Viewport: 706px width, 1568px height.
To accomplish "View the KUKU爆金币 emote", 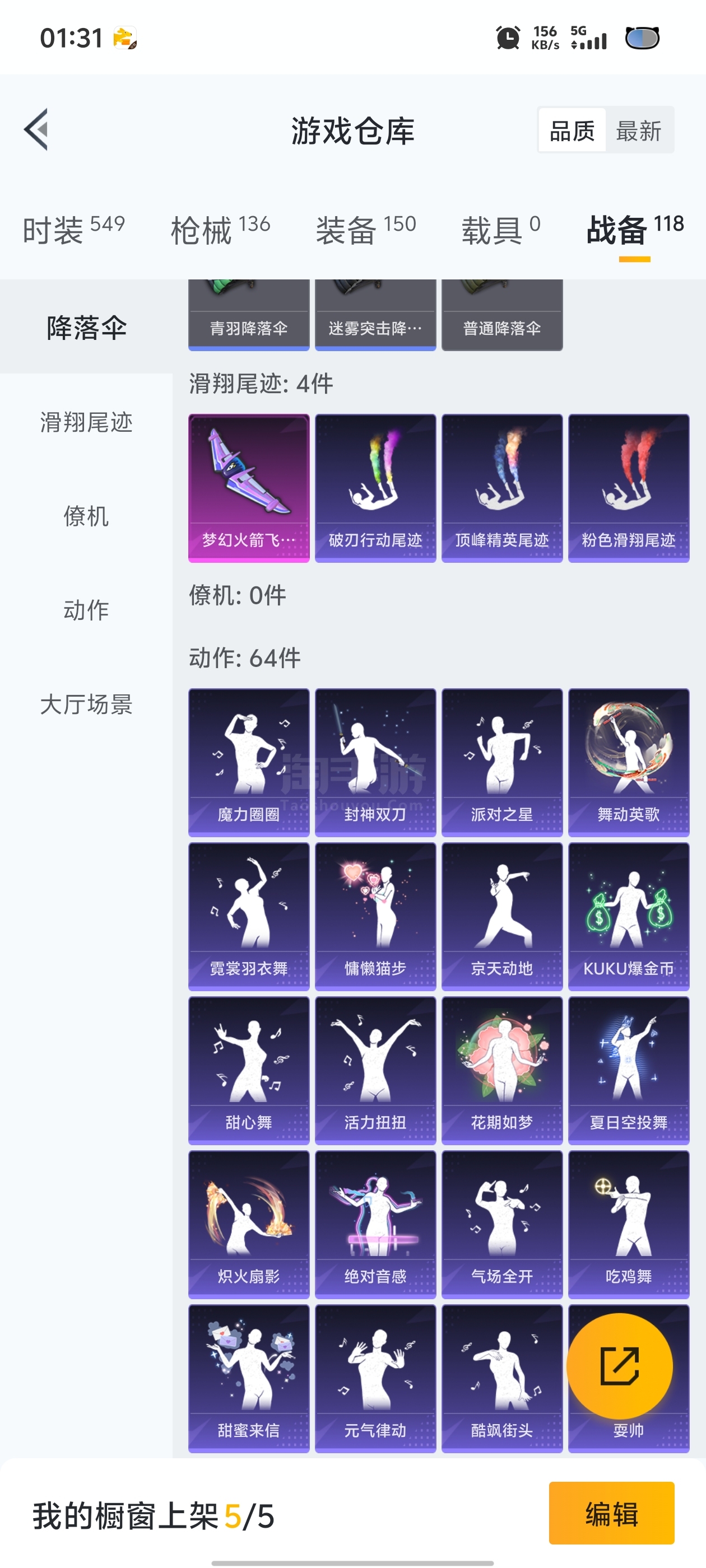I will [x=628, y=916].
